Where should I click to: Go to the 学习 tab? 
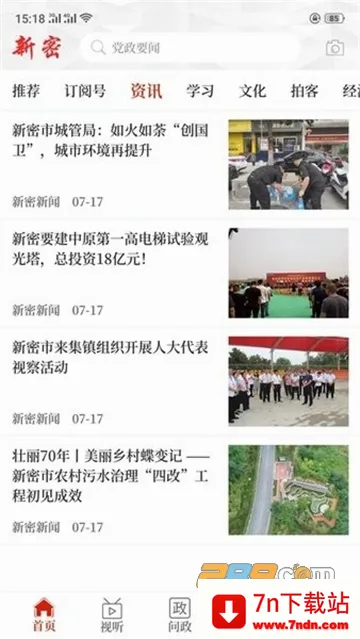tap(200, 90)
